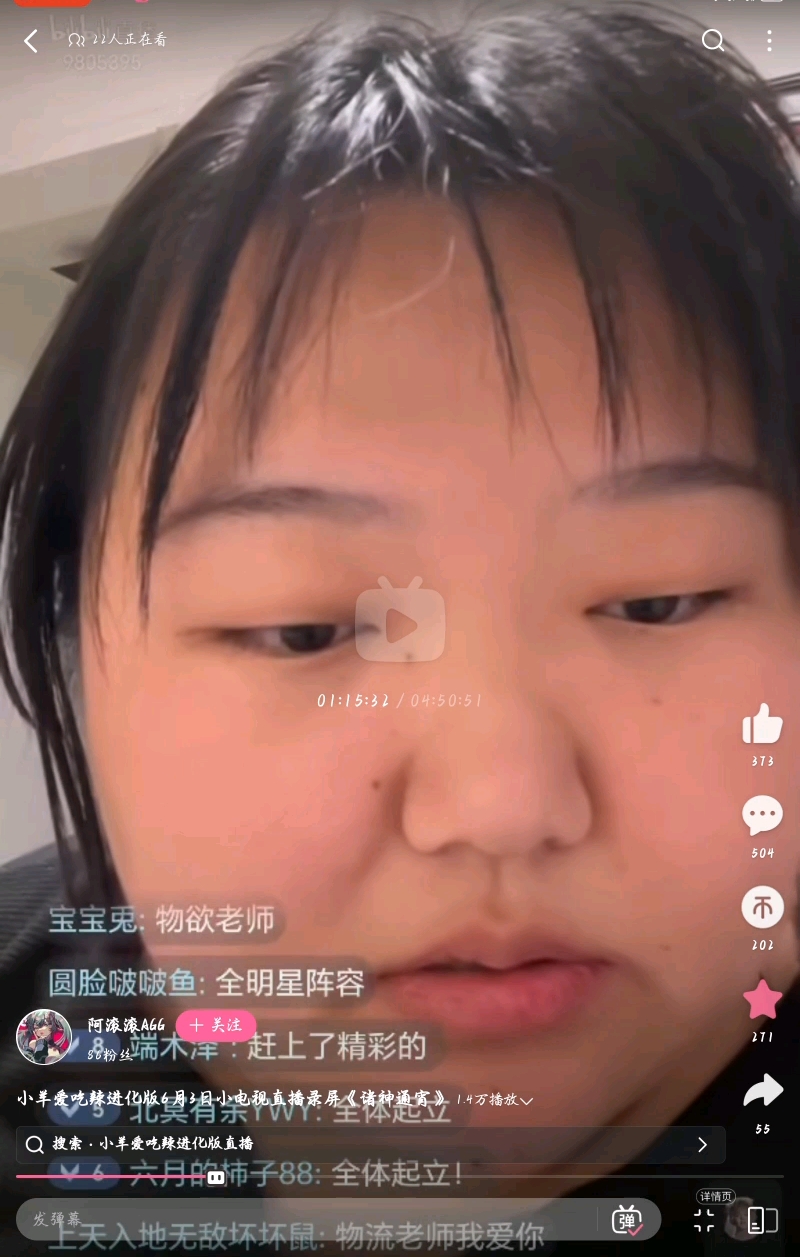Screen dimensions: 800x1257
Task: Resume the paused video
Action: pos(400,626)
